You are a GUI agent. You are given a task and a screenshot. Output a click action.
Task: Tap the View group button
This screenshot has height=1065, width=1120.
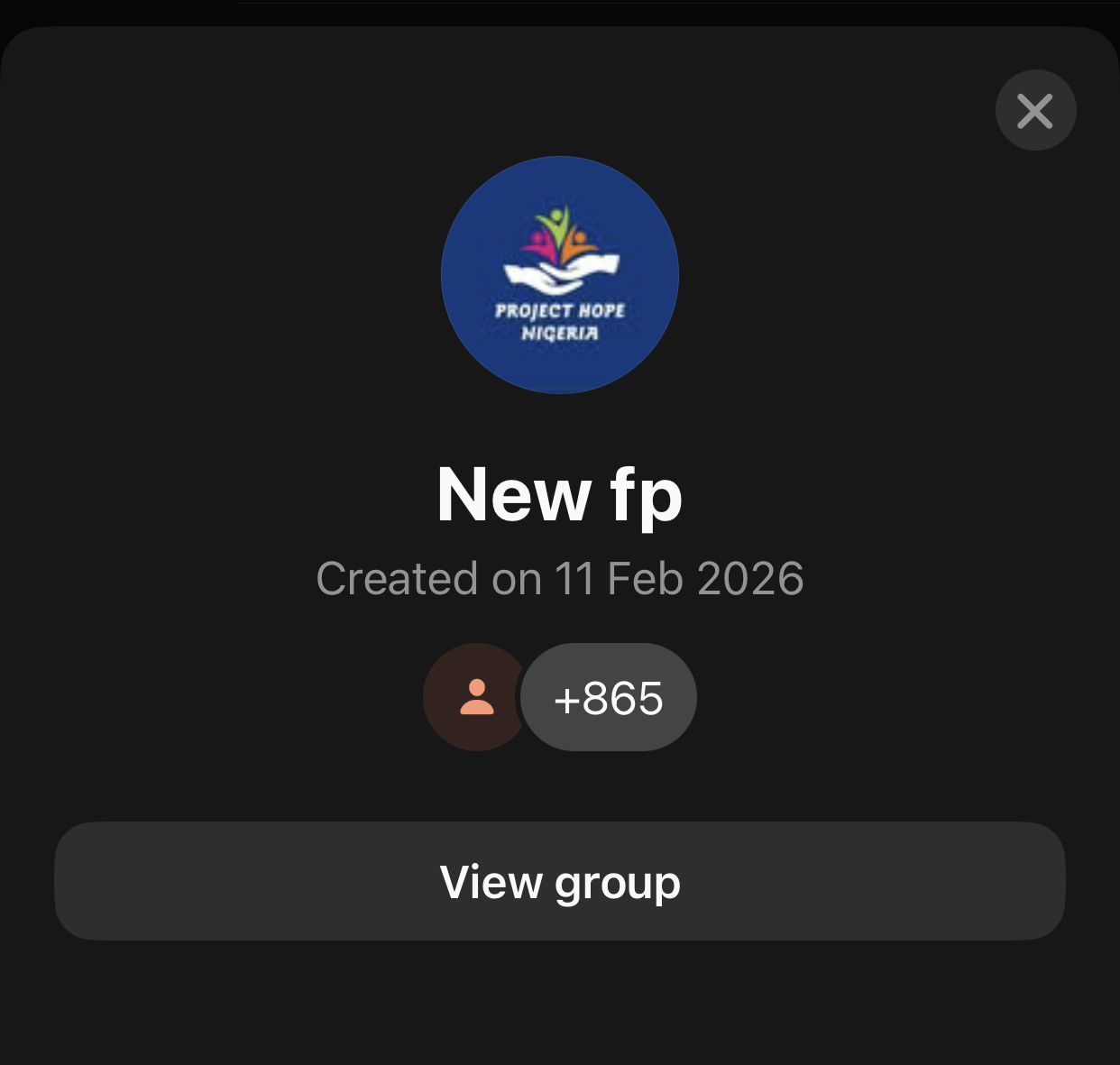point(559,881)
